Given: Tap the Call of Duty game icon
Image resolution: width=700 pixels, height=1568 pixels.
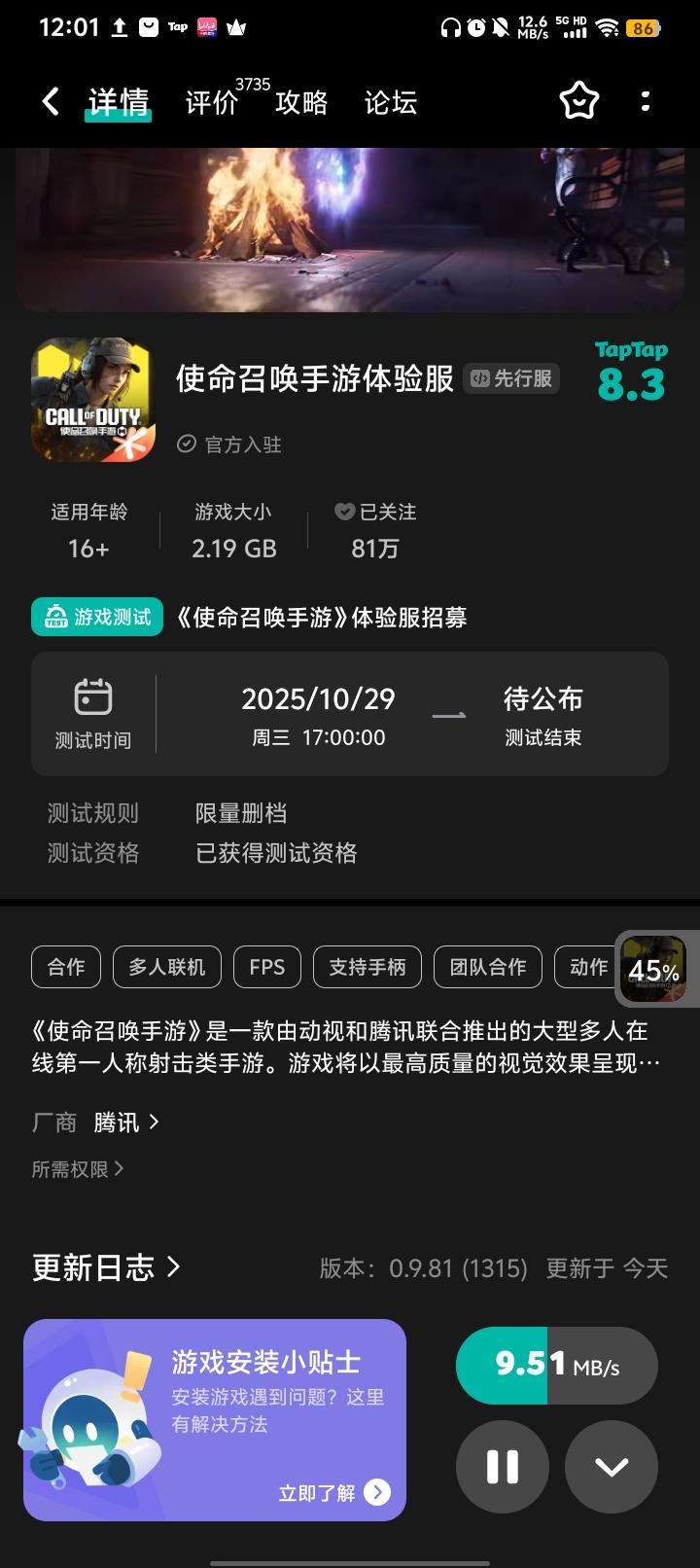Looking at the screenshot, I should 92,399.
